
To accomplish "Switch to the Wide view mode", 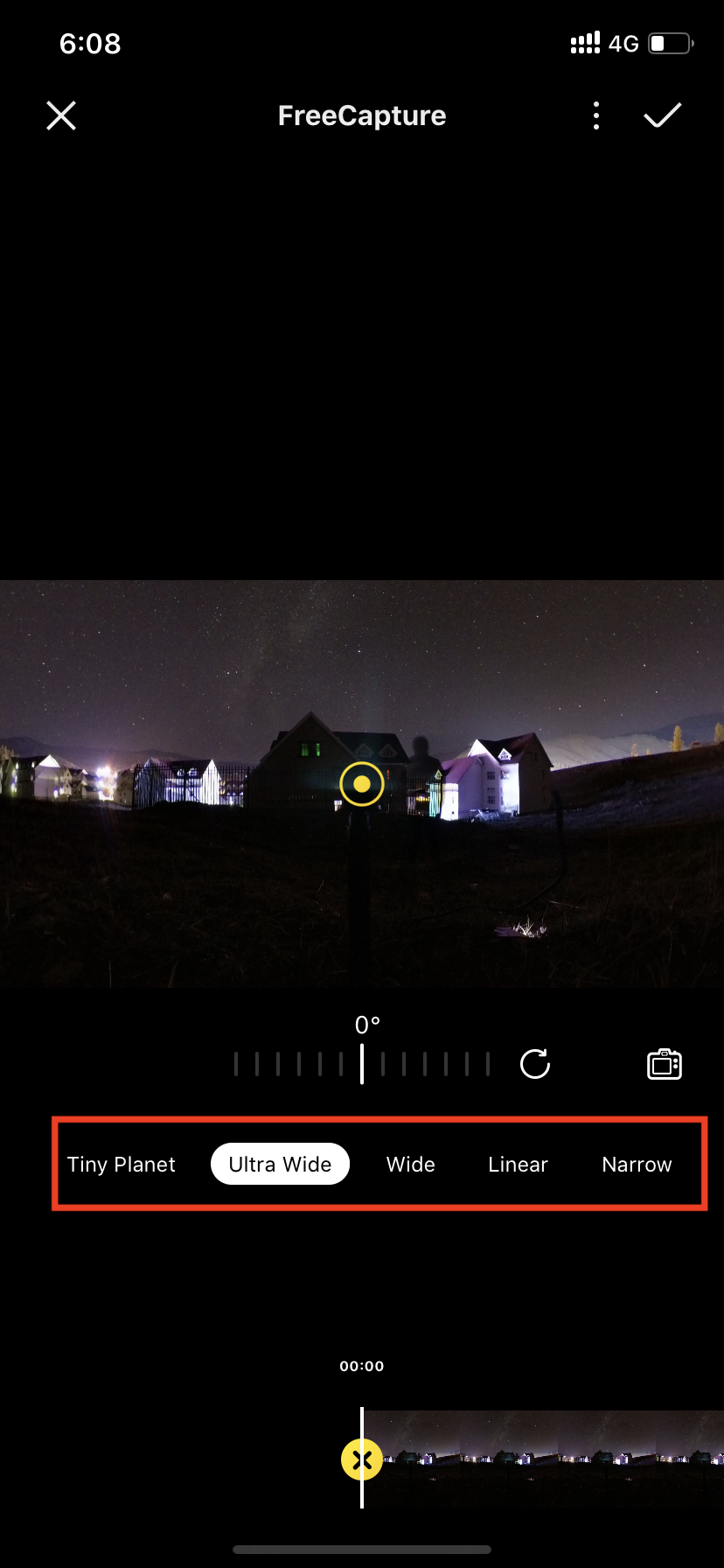I will [x=410, y=1165].
